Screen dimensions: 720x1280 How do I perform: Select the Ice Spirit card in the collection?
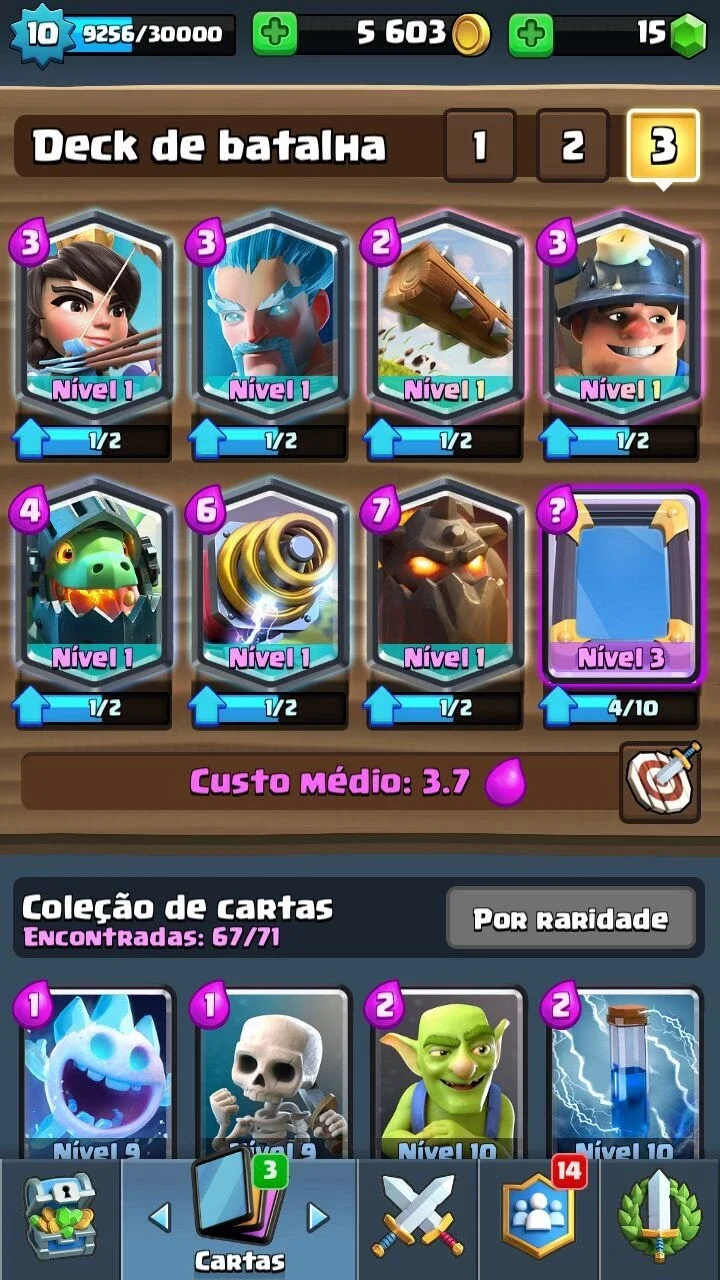(x=95, y=1072)
